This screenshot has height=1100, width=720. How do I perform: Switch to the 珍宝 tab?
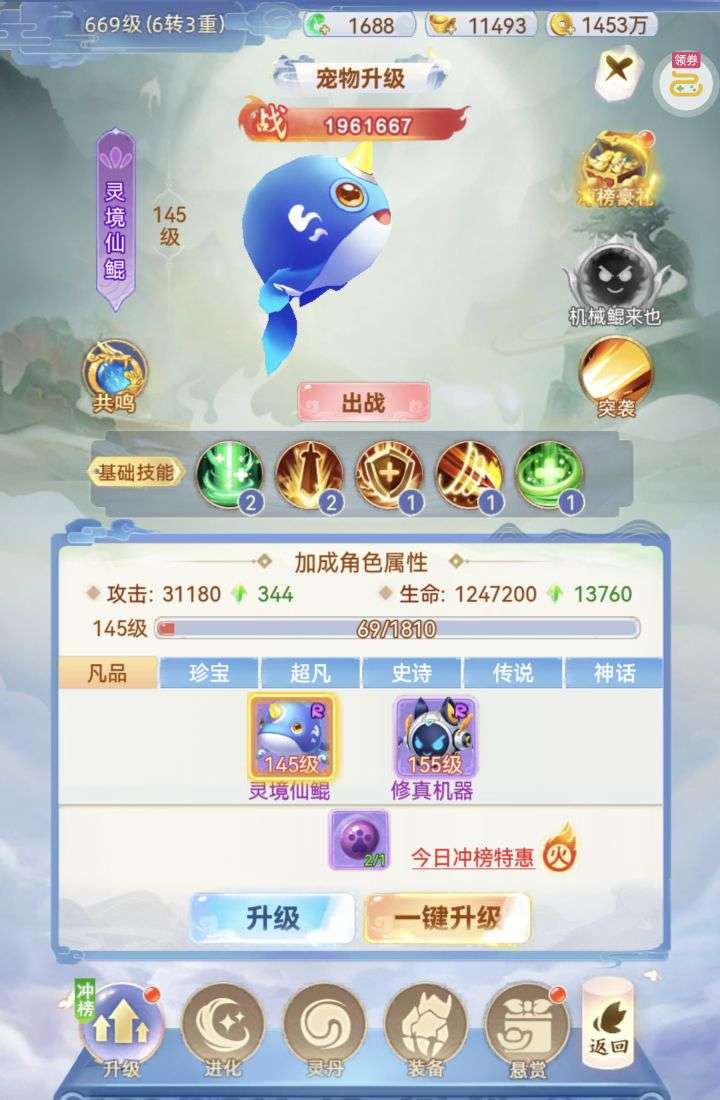tap(209, 673)
